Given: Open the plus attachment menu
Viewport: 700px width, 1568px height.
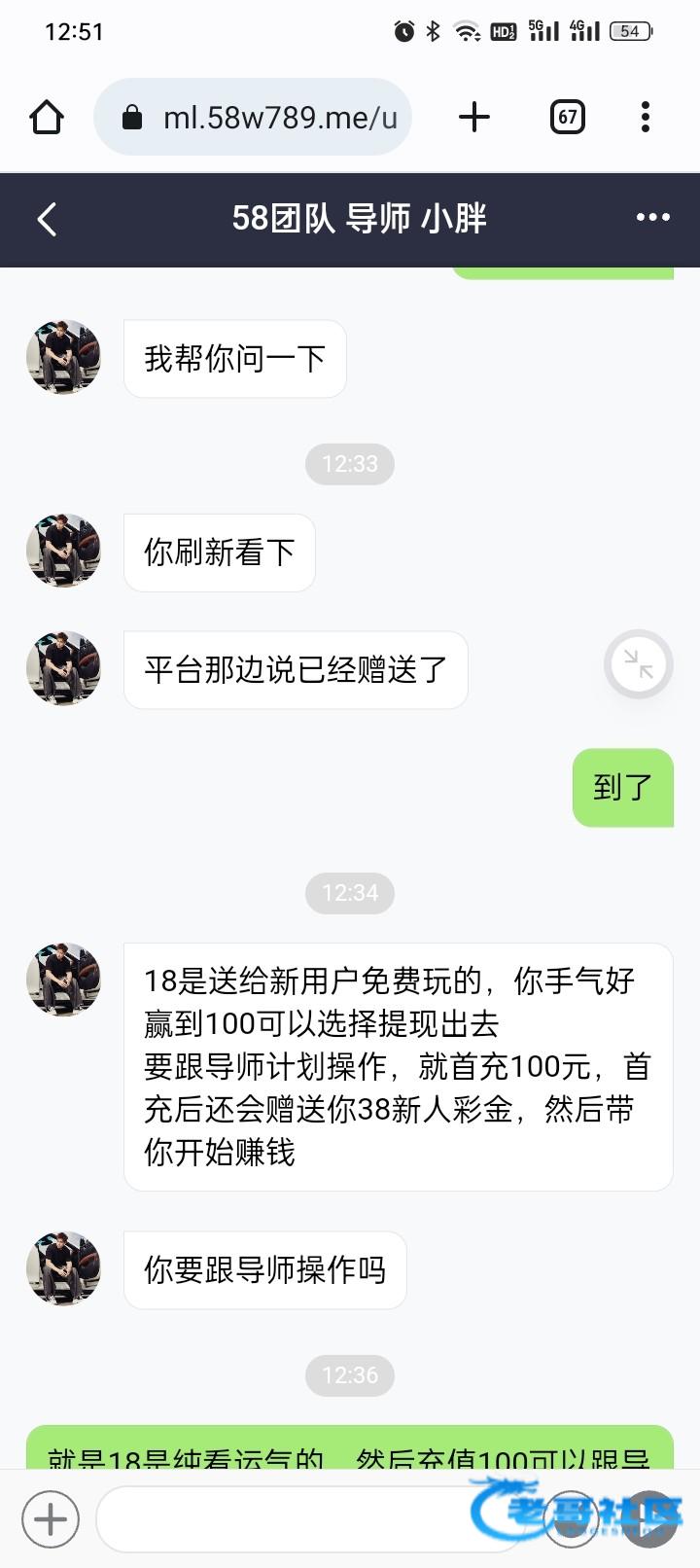Looking at the screenshot, I should (51, 1518).
